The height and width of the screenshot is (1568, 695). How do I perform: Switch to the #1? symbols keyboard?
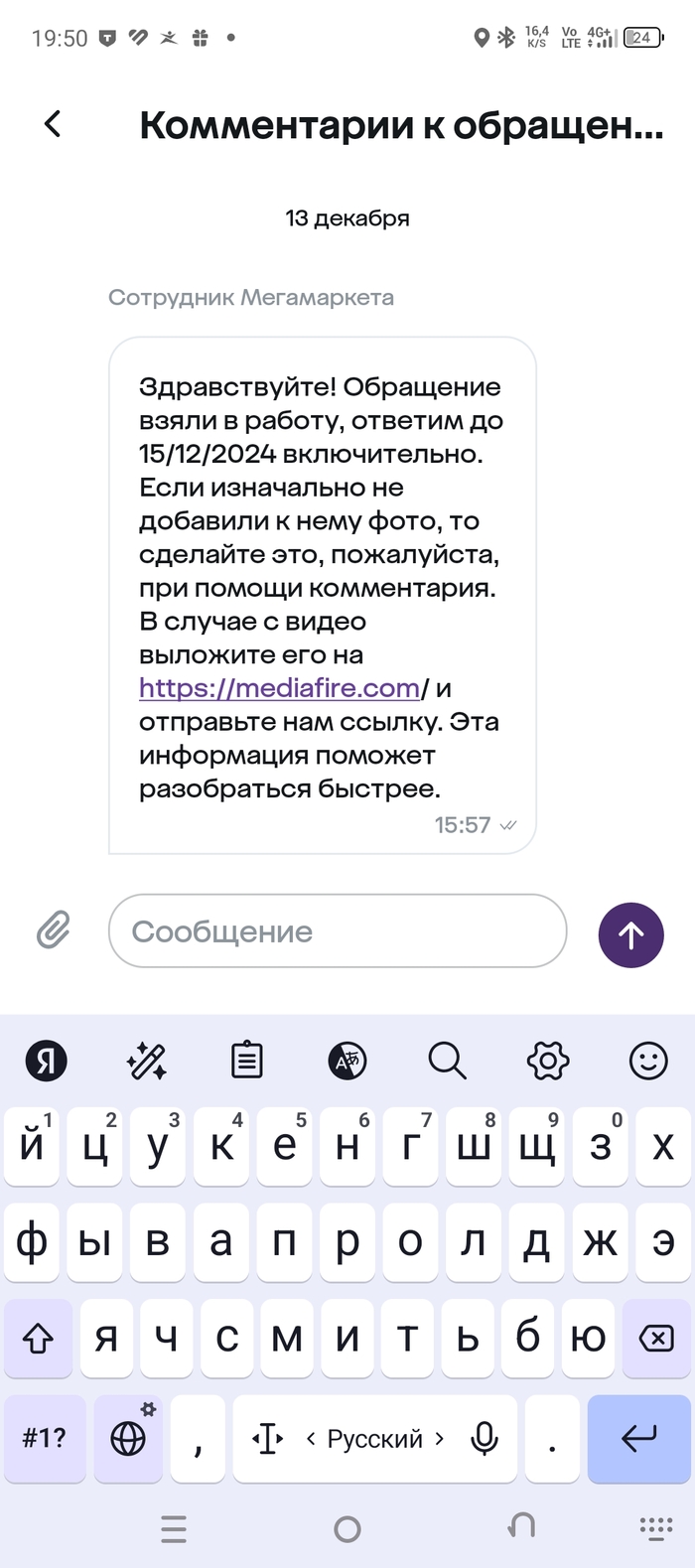pos(45,1438)
